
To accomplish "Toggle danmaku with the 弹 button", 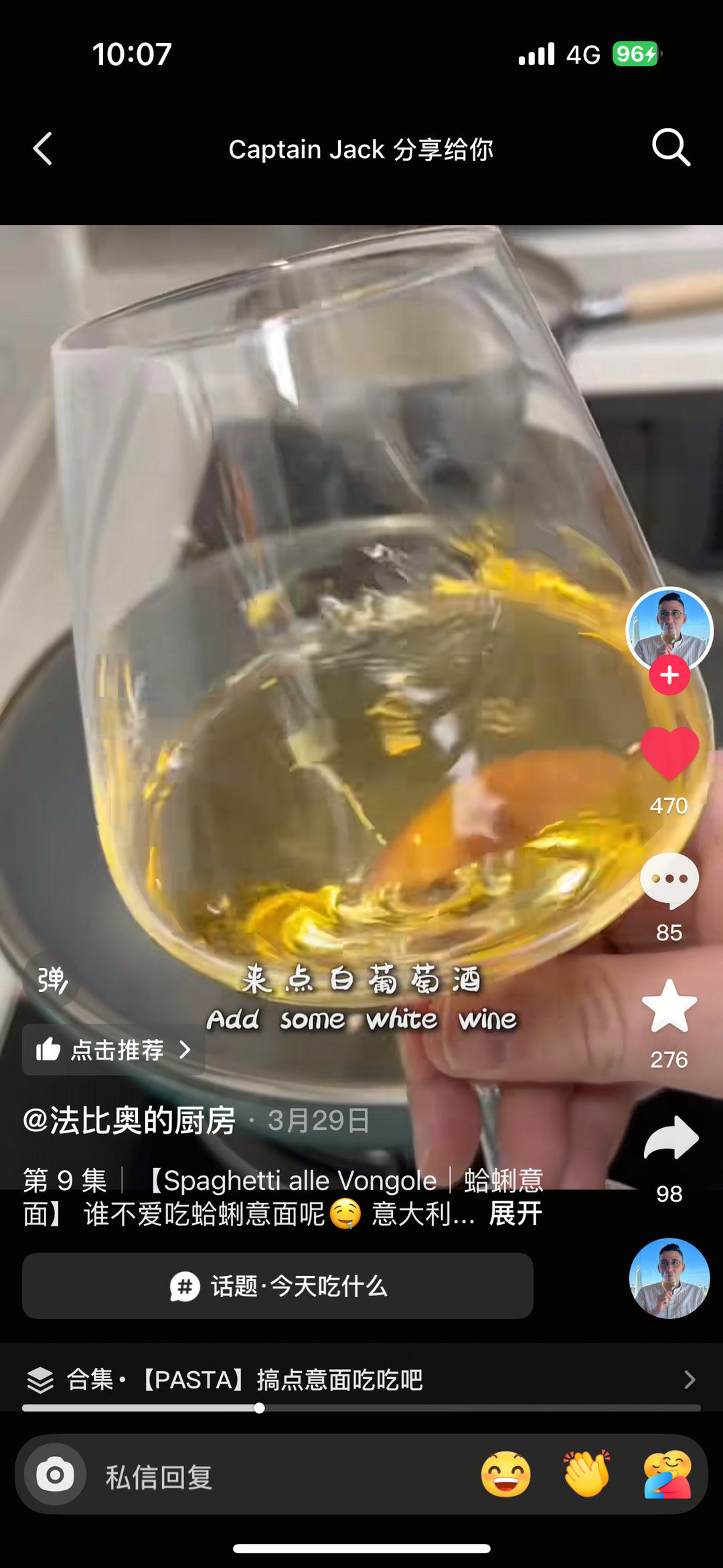I will pyautogui.click(x=52, y=981).
